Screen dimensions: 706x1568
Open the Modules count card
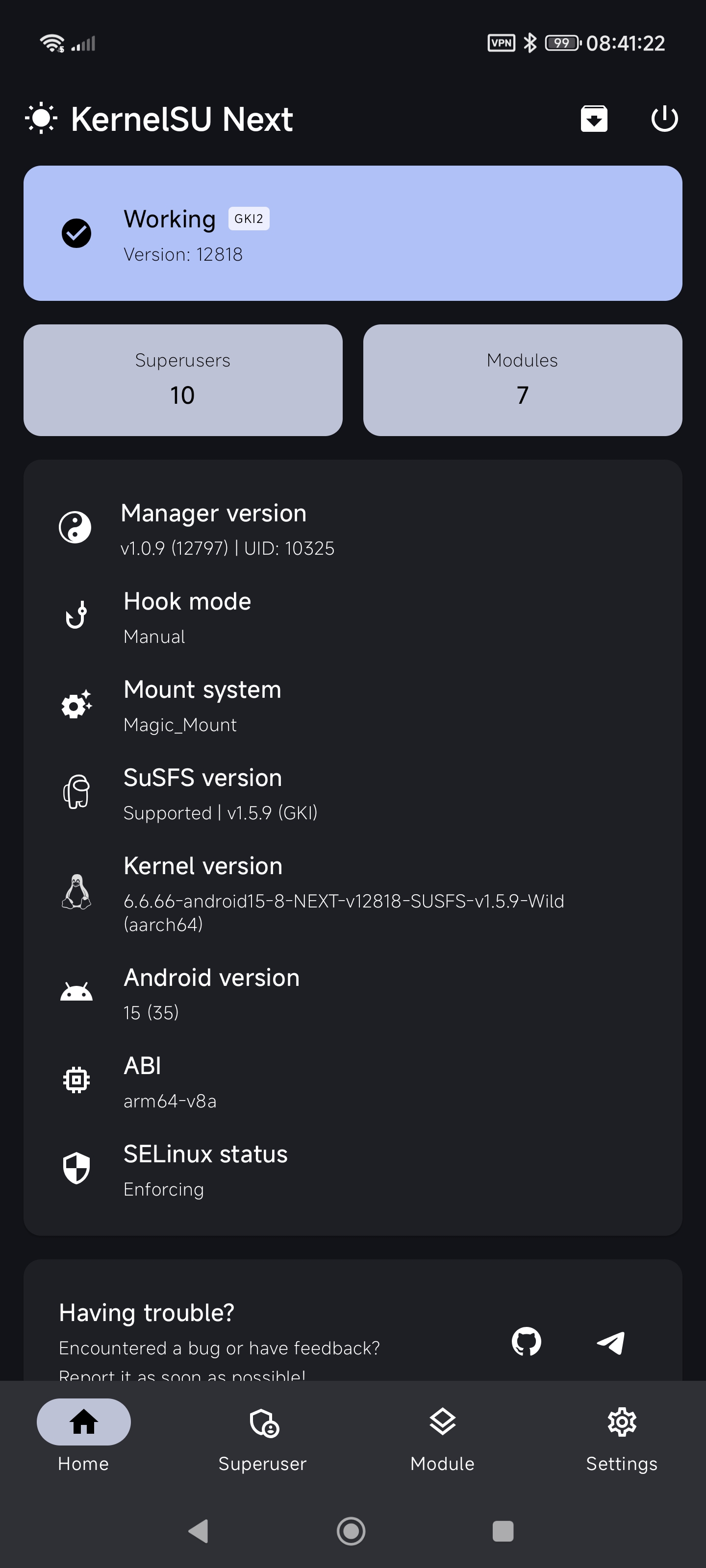pyautogui.click(x=523, y=380)
